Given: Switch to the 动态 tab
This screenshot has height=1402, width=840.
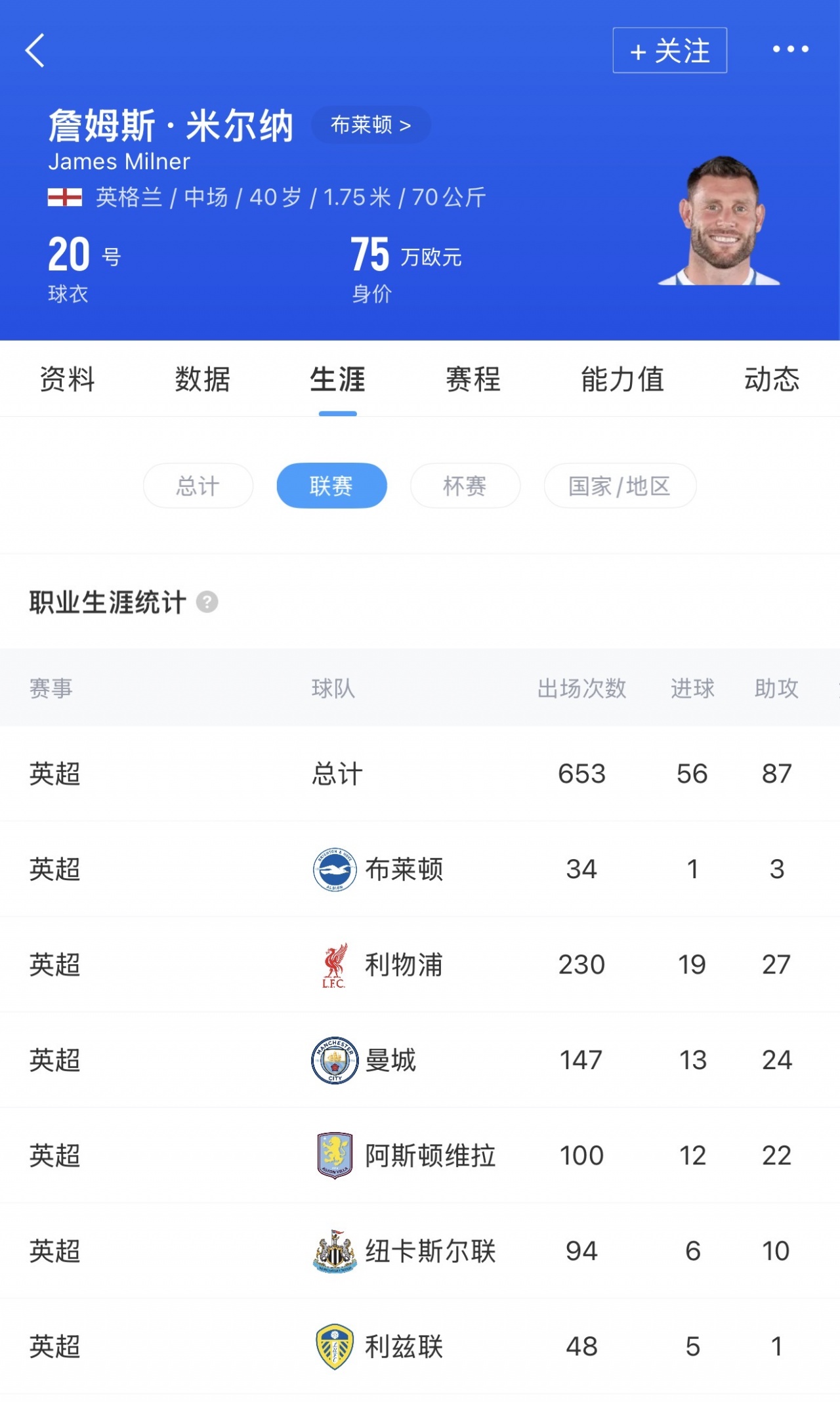Looking at the screenshot, I should tap(771, 379).
